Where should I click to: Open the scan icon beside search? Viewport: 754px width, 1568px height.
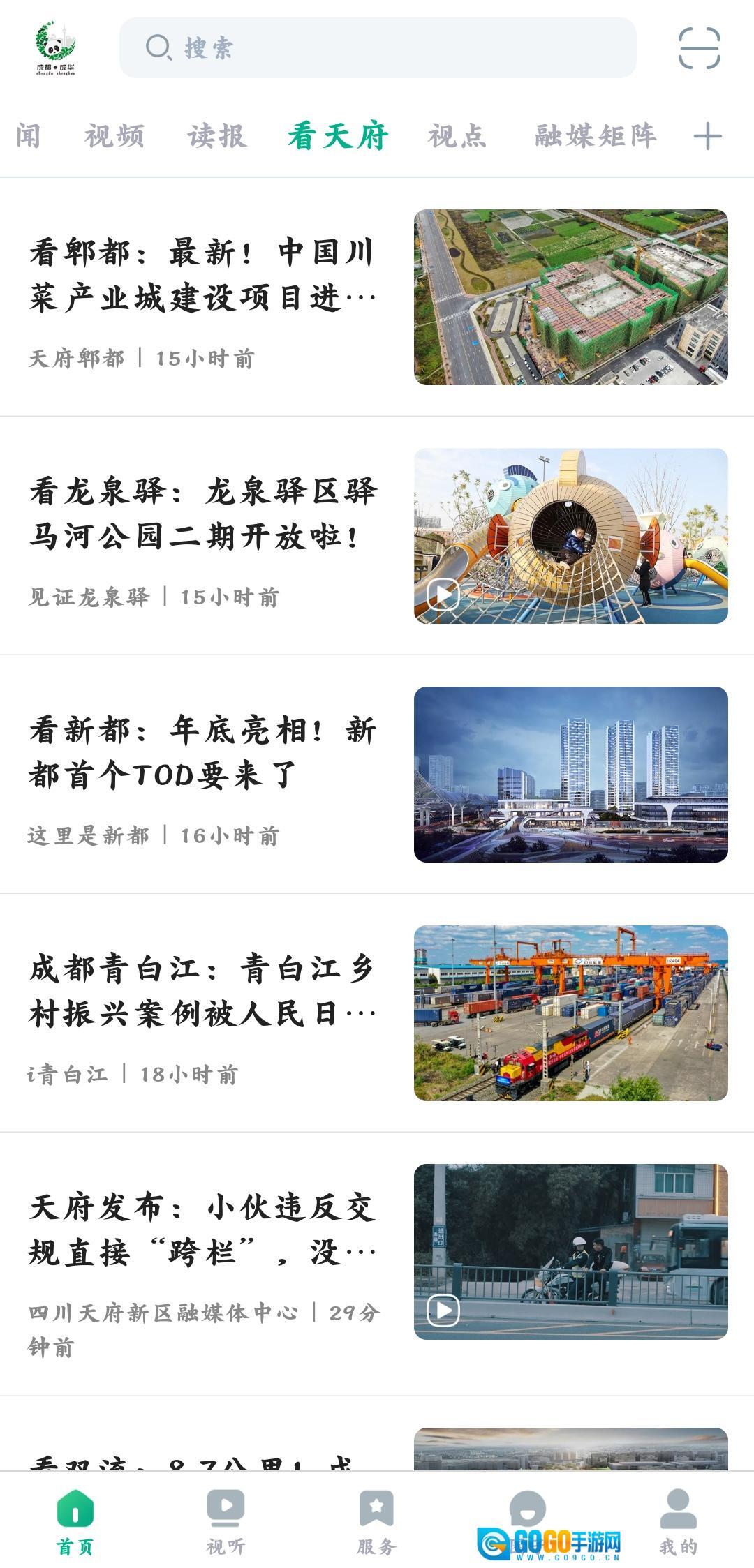(699, 47)
